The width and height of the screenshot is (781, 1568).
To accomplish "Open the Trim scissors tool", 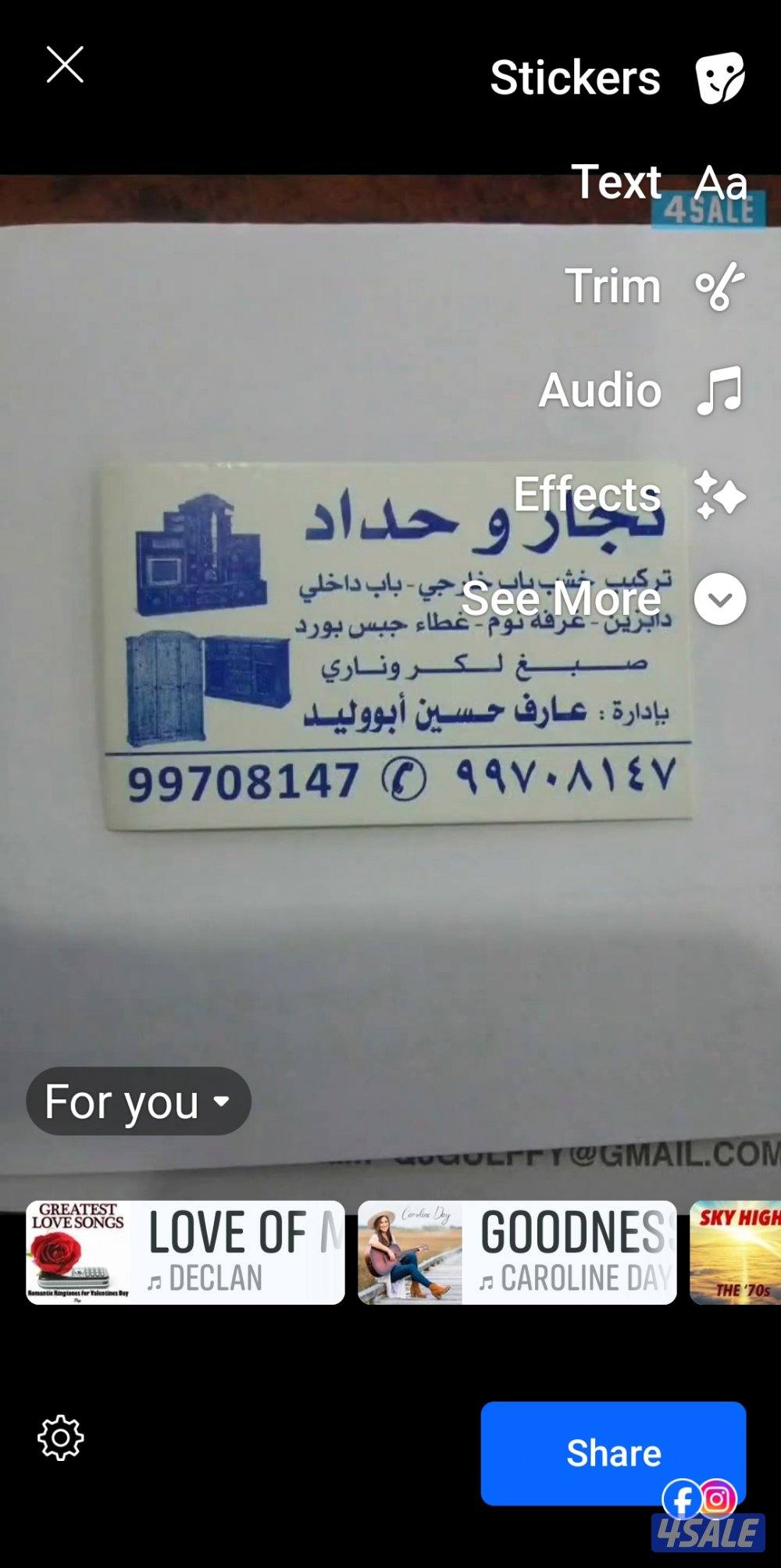I will 721,287.
